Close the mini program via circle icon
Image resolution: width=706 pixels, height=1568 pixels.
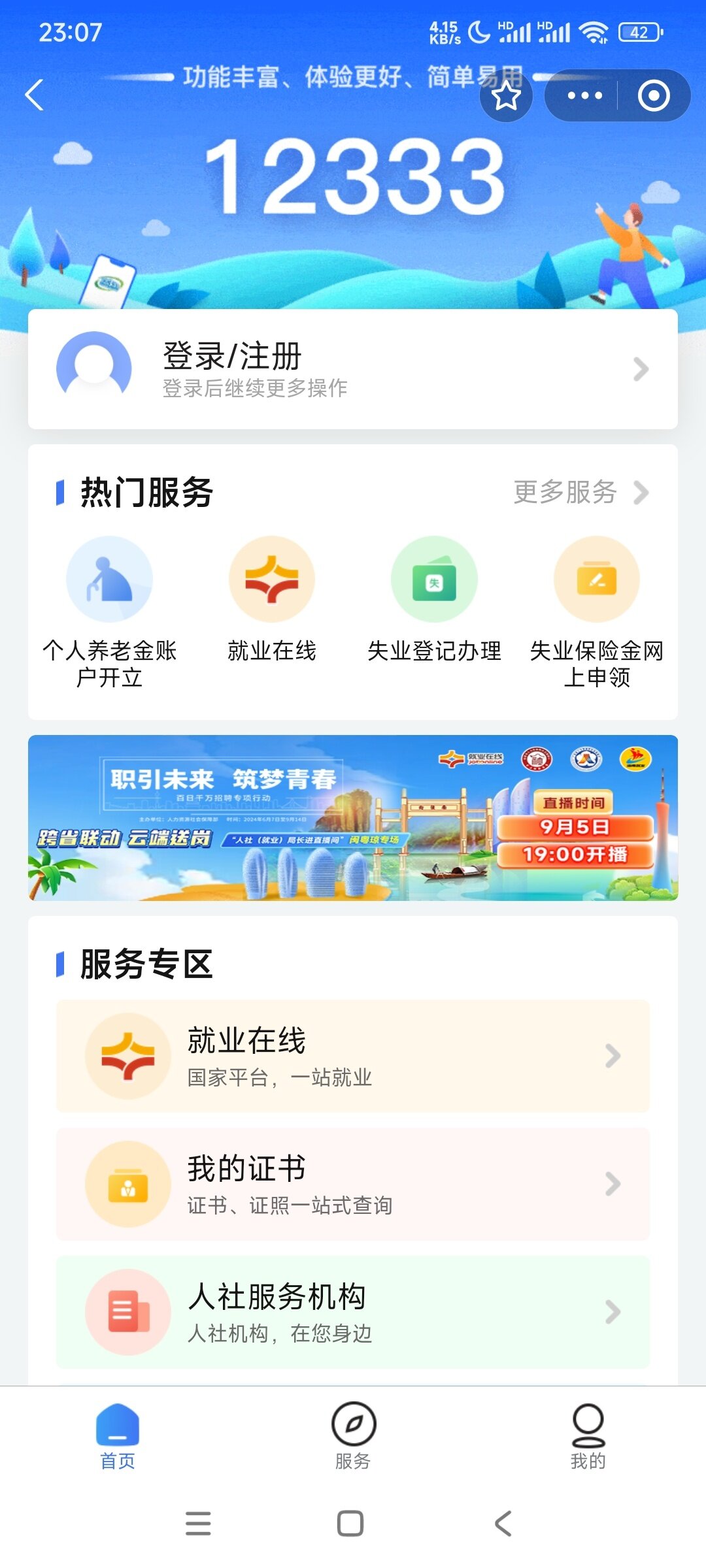[654, 96]
